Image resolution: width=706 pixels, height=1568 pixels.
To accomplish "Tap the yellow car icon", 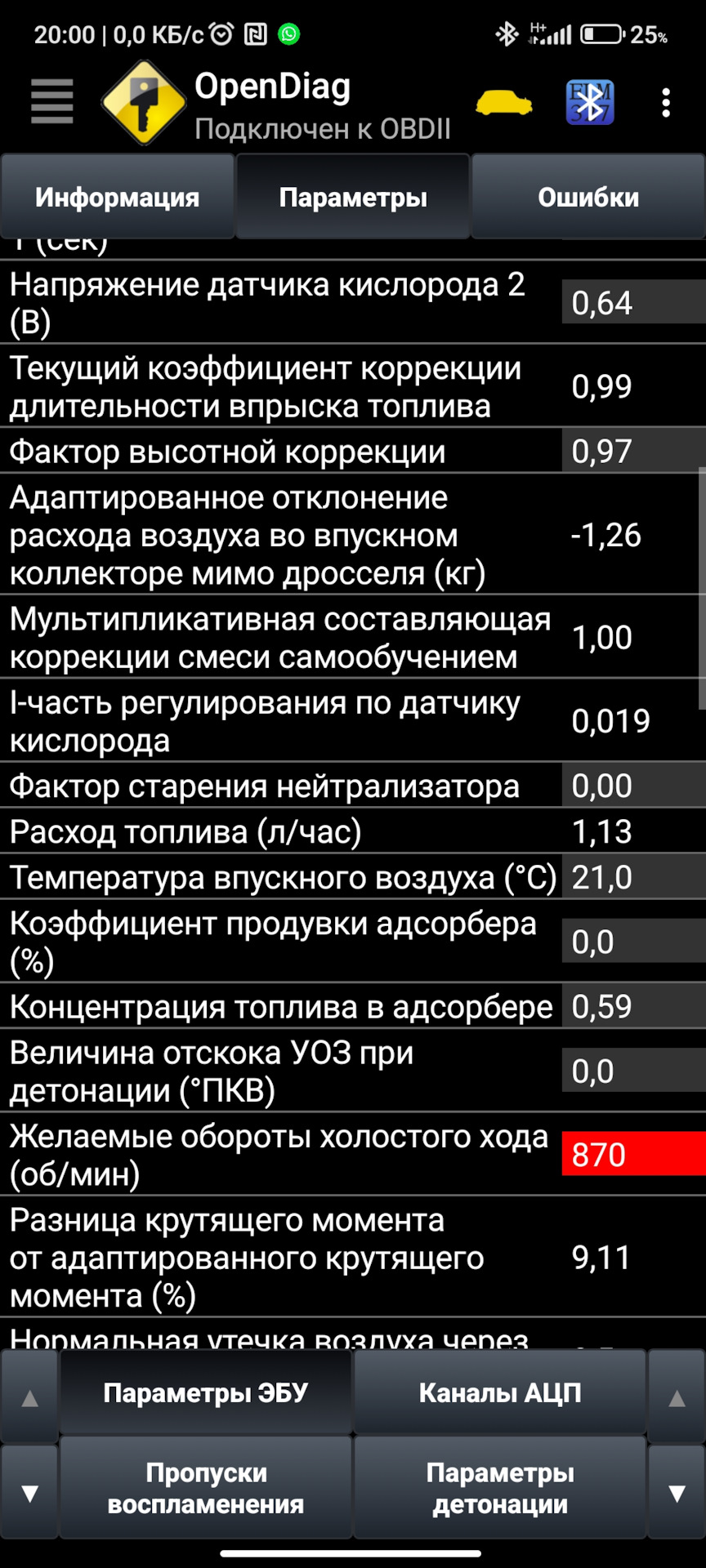I will pos(504,104).
